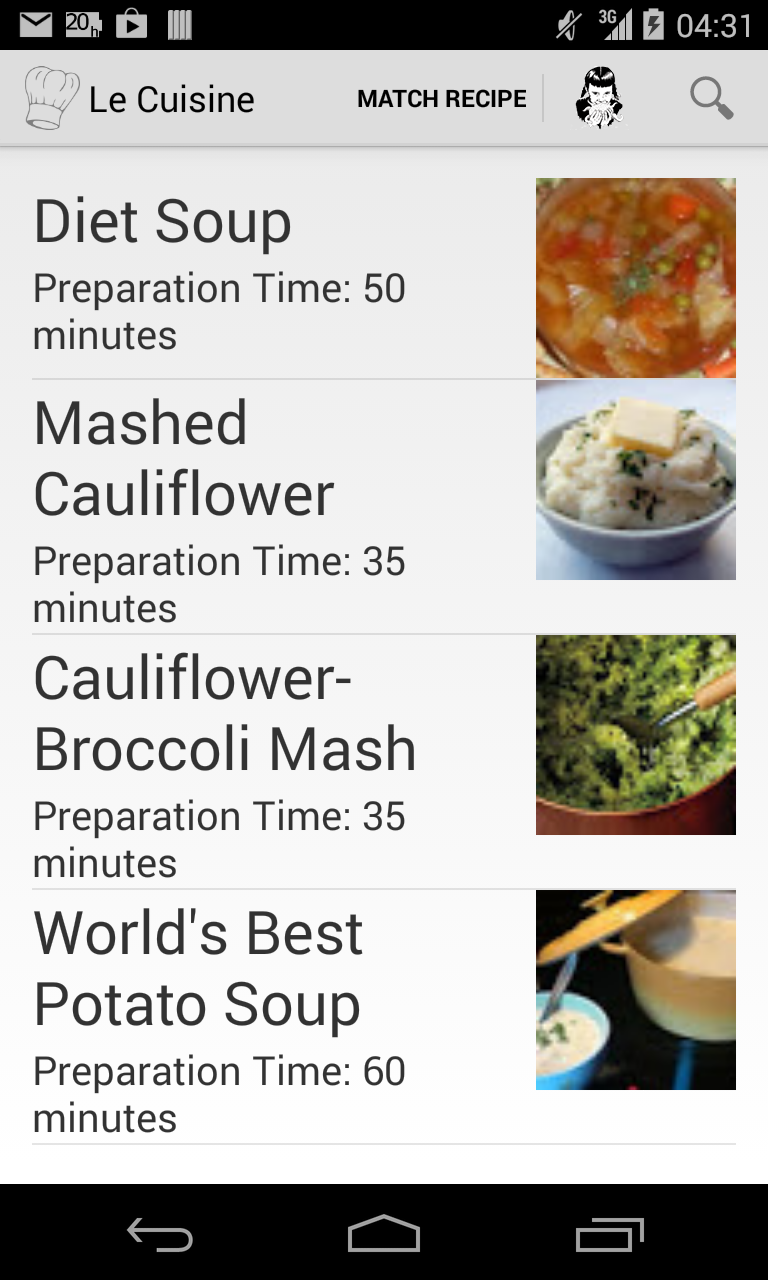Tap the MATCH RECIPE button

coord(441,99)
